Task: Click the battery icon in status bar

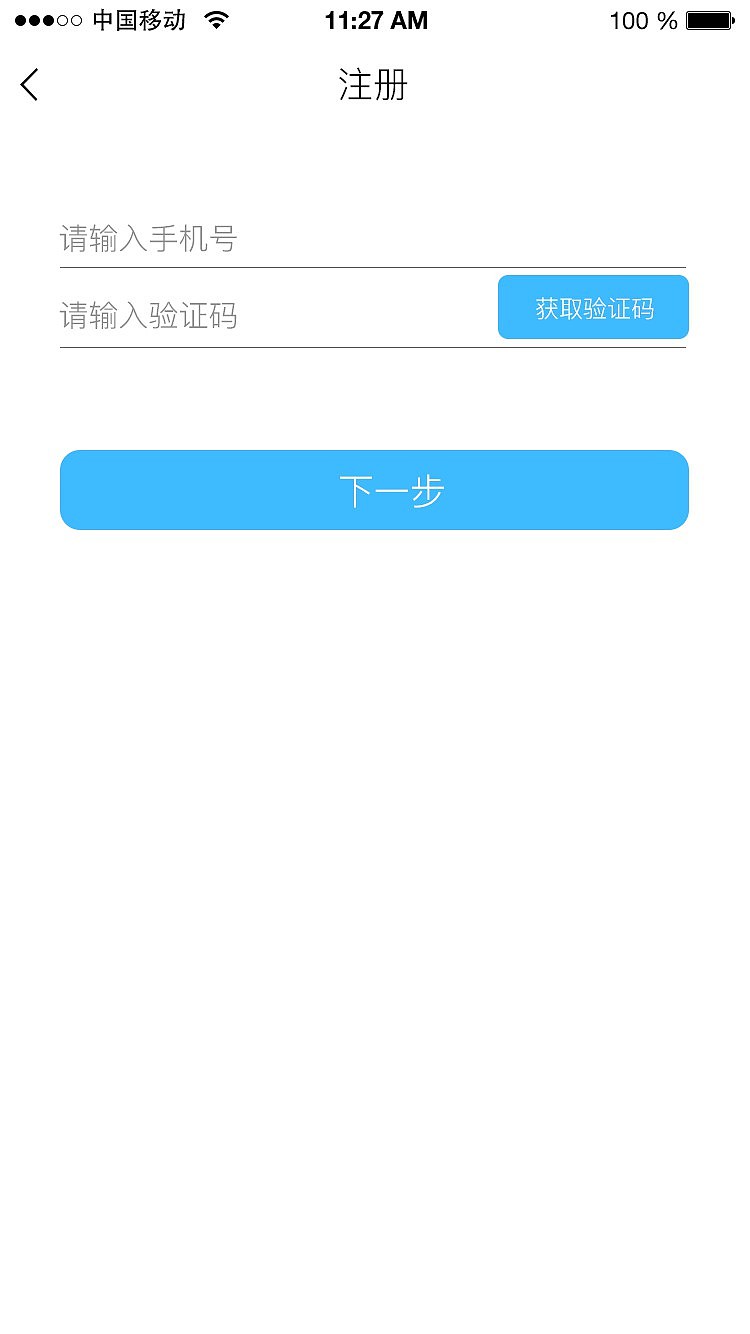Action: [x=710, y=19]
